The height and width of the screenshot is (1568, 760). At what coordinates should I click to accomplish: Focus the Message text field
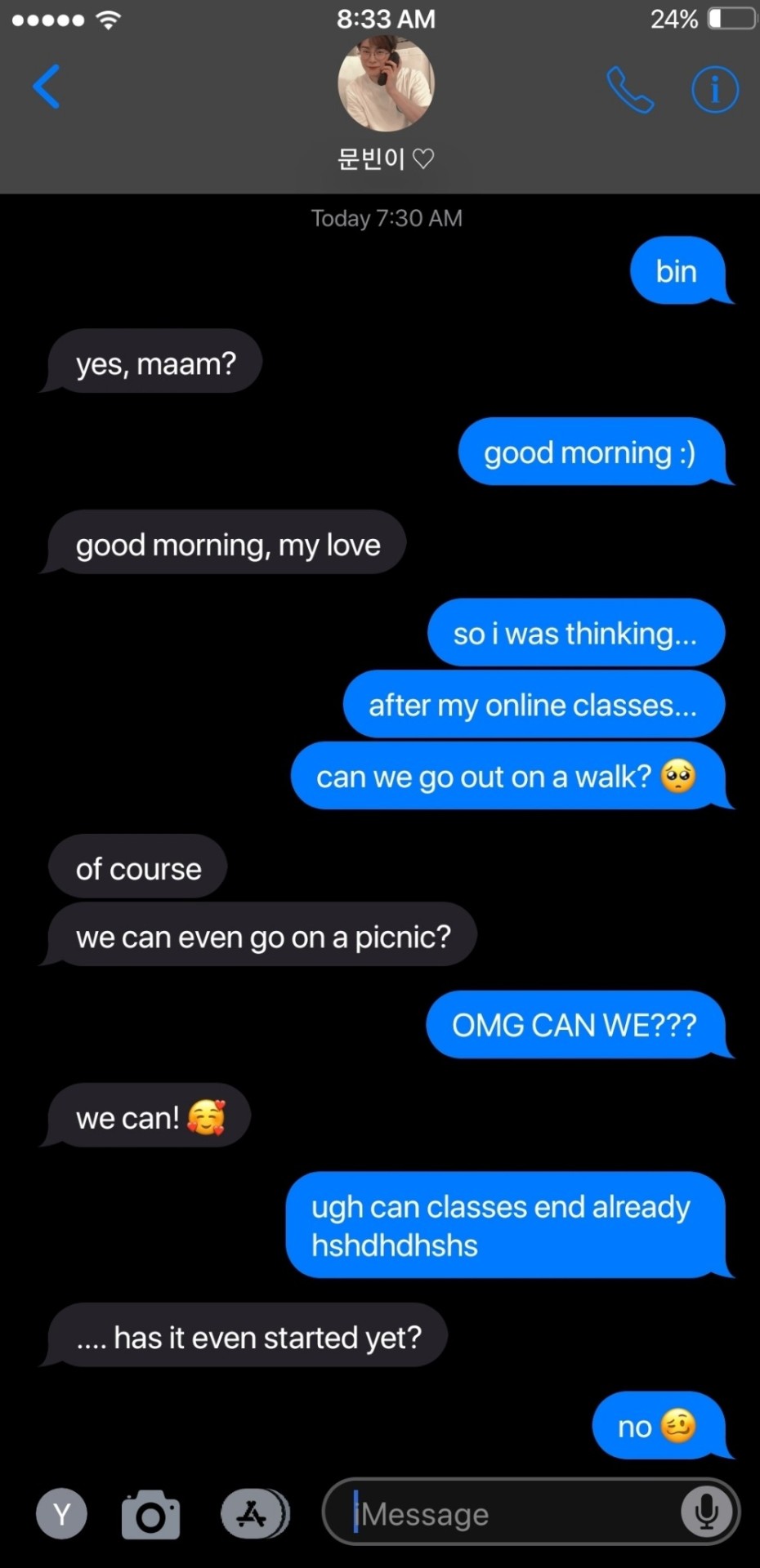pyautogui.click(x=507, y=1514)
